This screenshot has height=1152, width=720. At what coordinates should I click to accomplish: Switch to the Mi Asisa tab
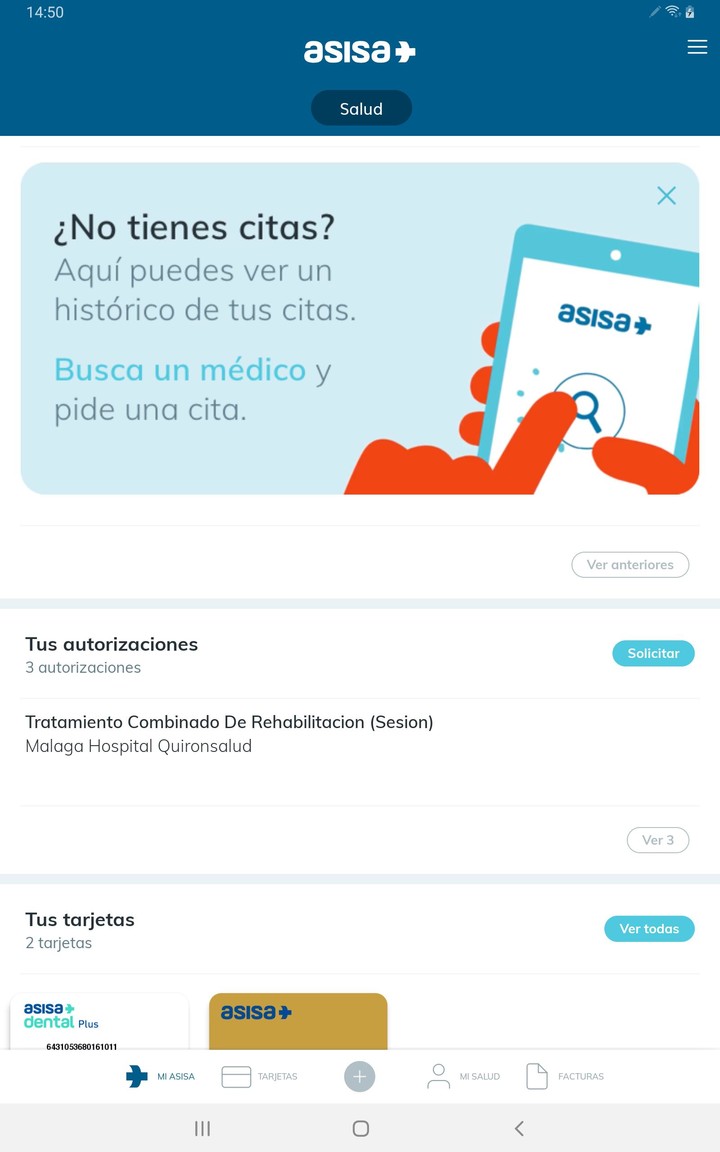[x=160, y=1076]
